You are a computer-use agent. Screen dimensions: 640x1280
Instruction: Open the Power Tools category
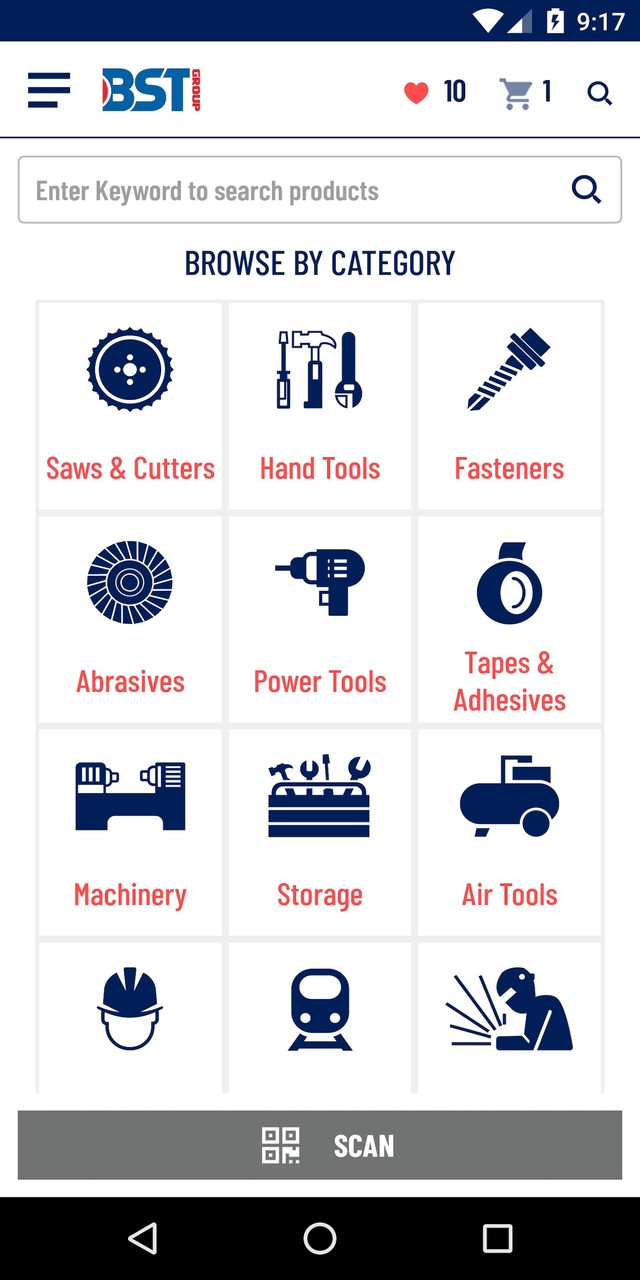pos(320,619)
